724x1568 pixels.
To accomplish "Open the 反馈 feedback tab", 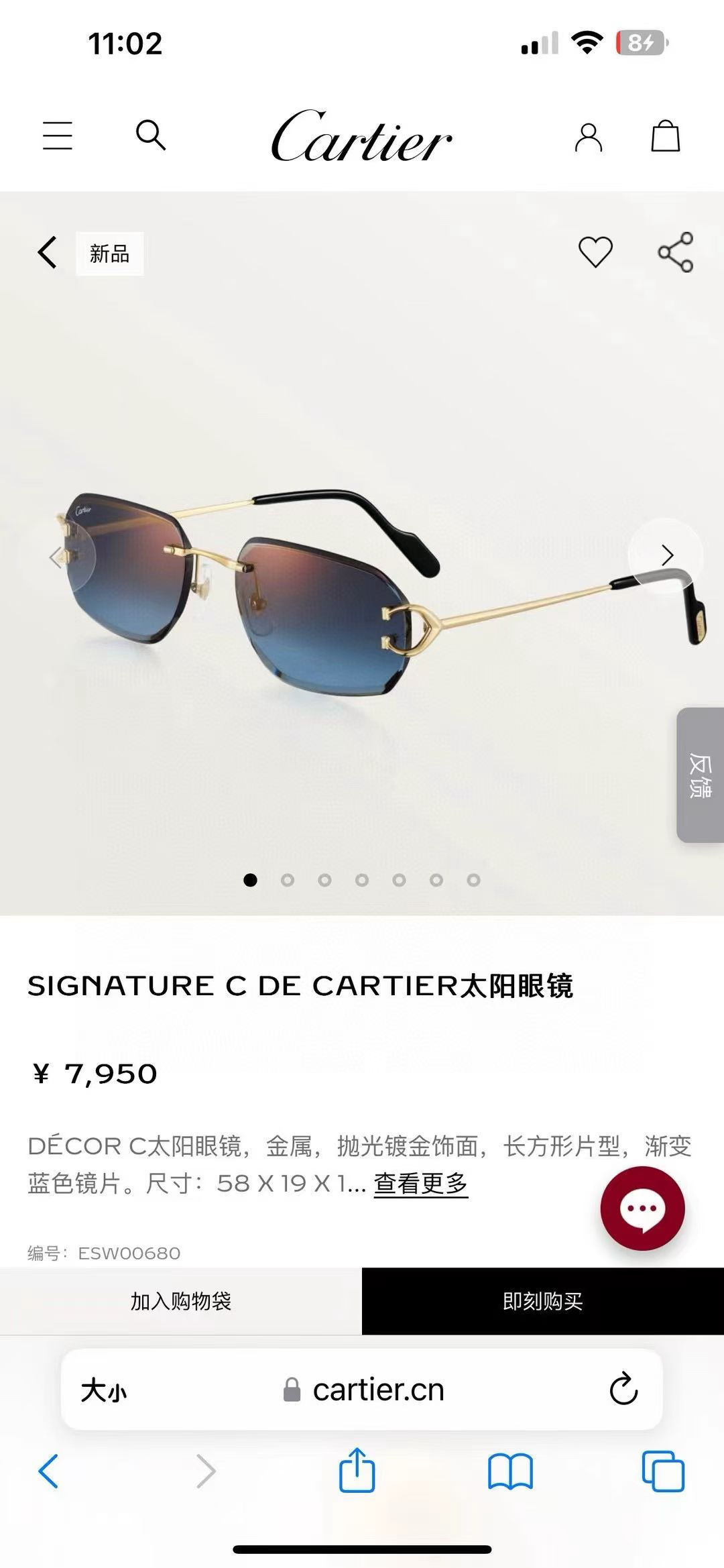I will 700,775.
